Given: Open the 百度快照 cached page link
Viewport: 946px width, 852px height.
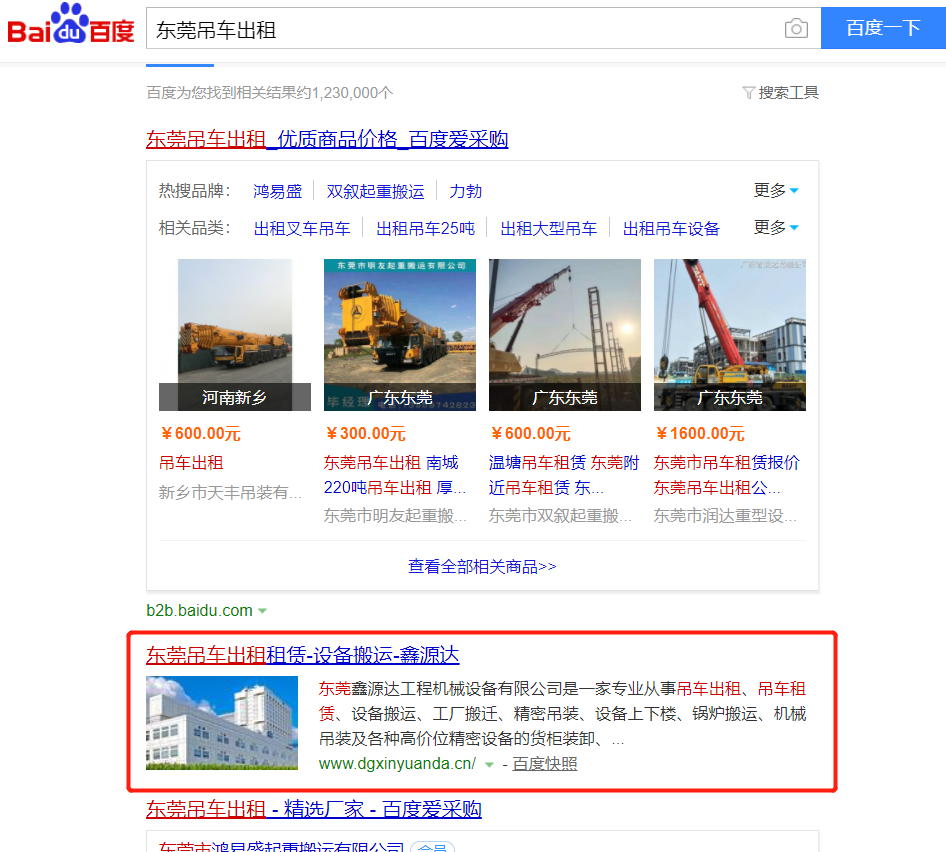Looking at the screenshot, I should tap(545, 764).
